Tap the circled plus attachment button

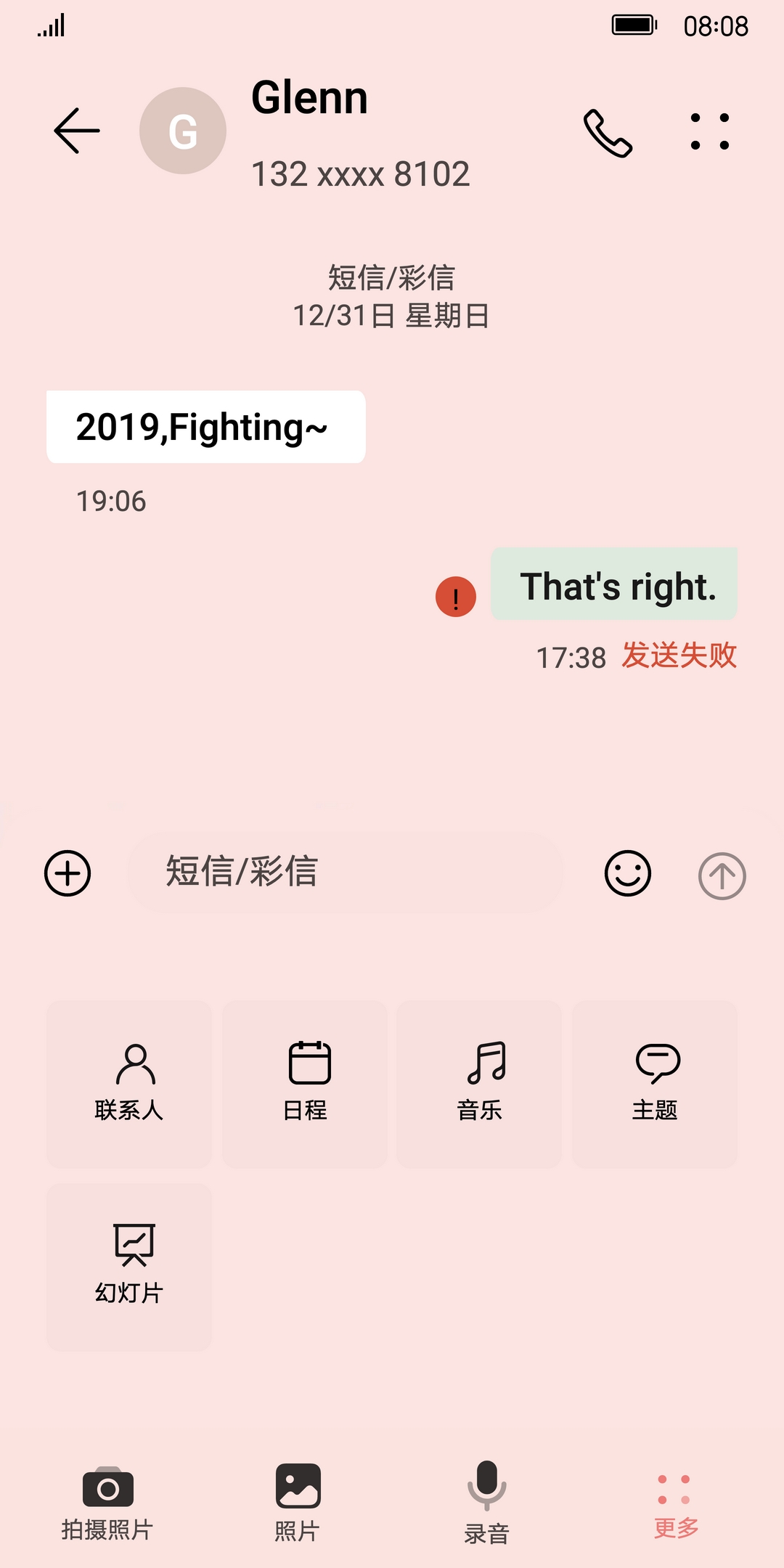pos(68,873)
